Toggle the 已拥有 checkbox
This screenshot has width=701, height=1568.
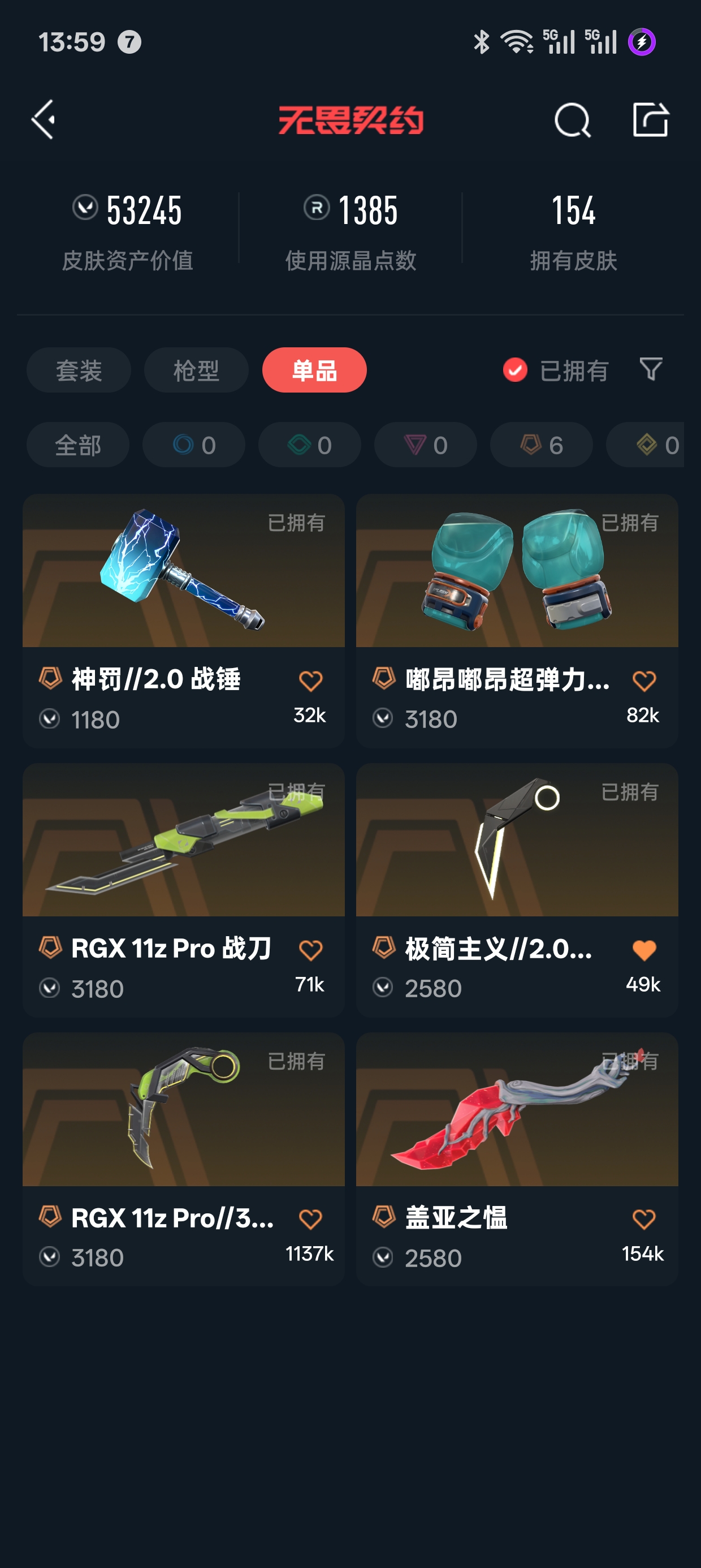point(515,370)
